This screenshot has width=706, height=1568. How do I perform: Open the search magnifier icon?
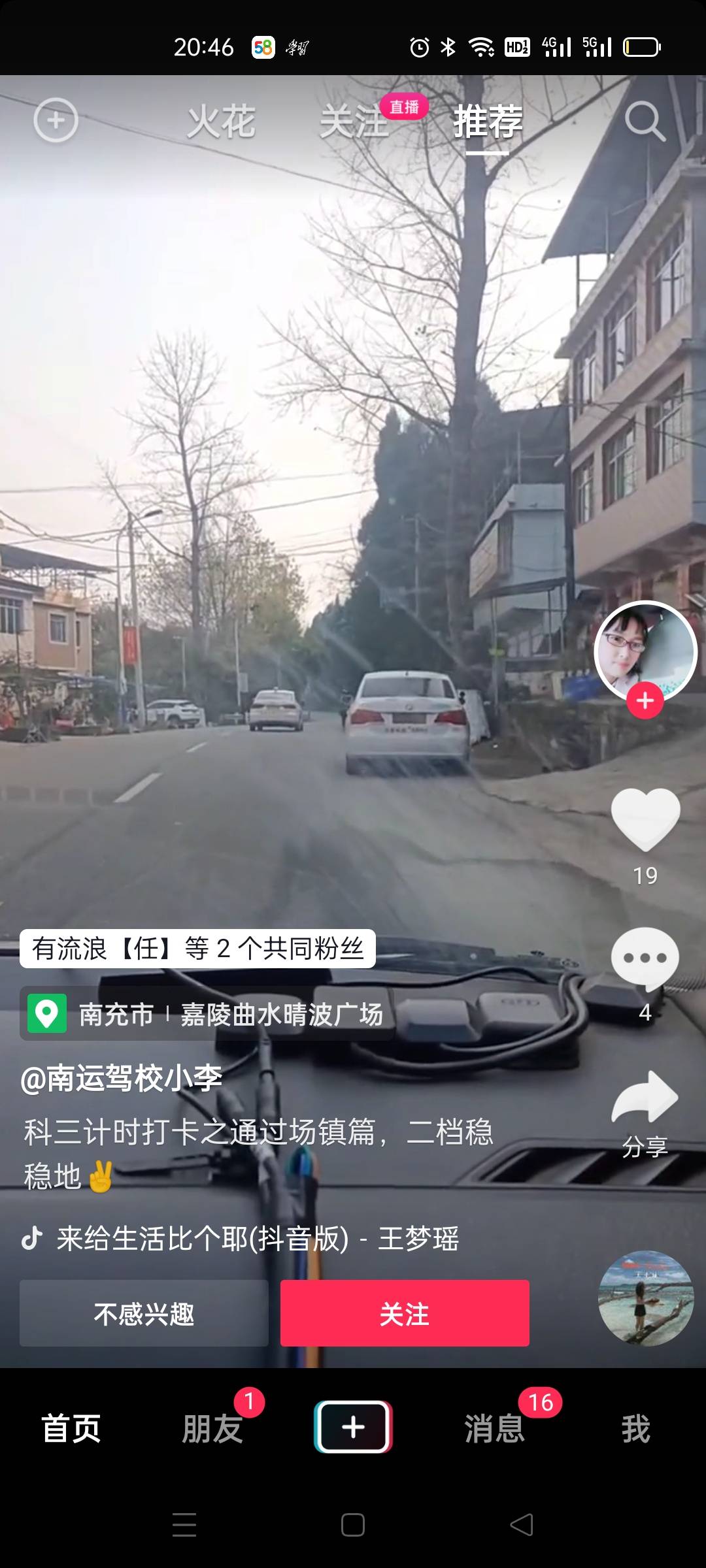point(645,122)
